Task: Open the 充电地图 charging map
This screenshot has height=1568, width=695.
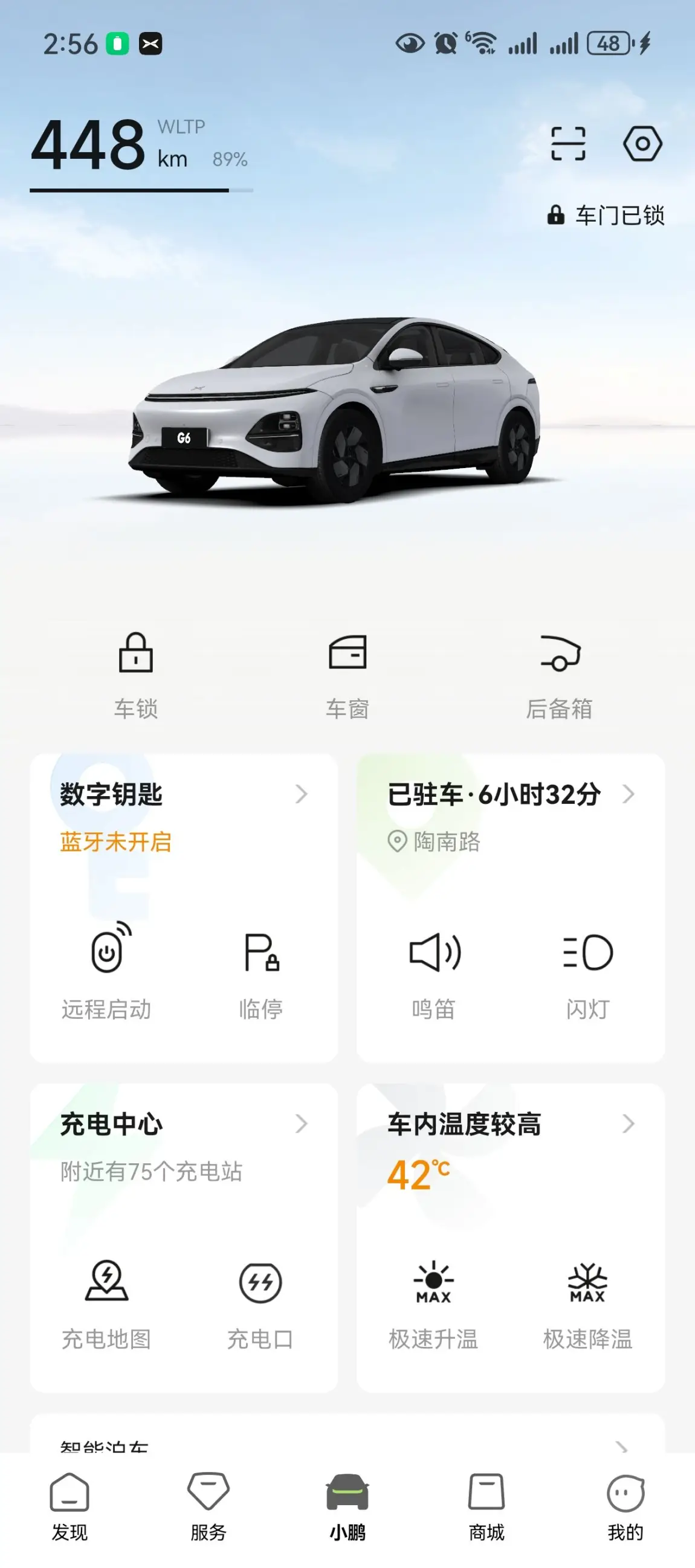Action: [x=106, y=1302]
